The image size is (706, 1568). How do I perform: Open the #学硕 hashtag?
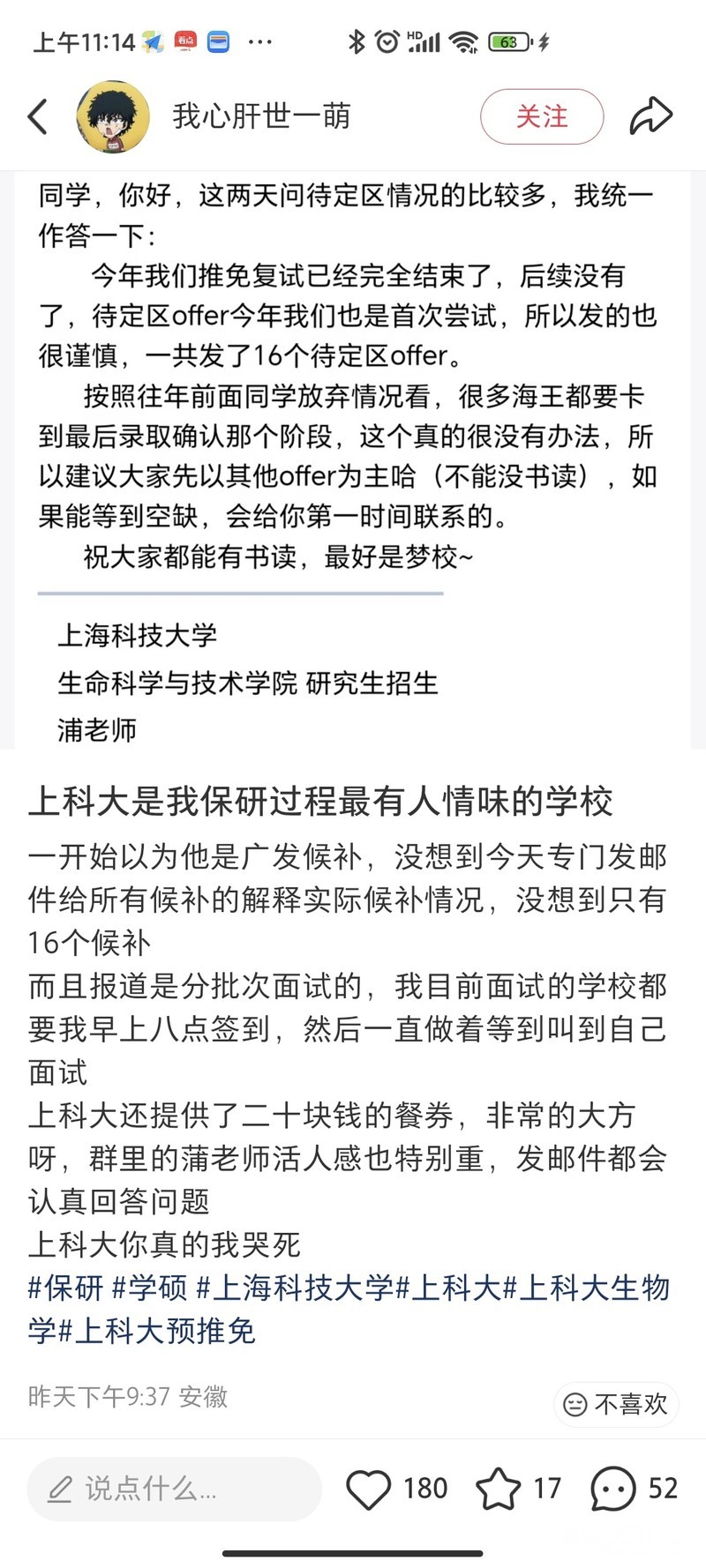point(150,1288)
